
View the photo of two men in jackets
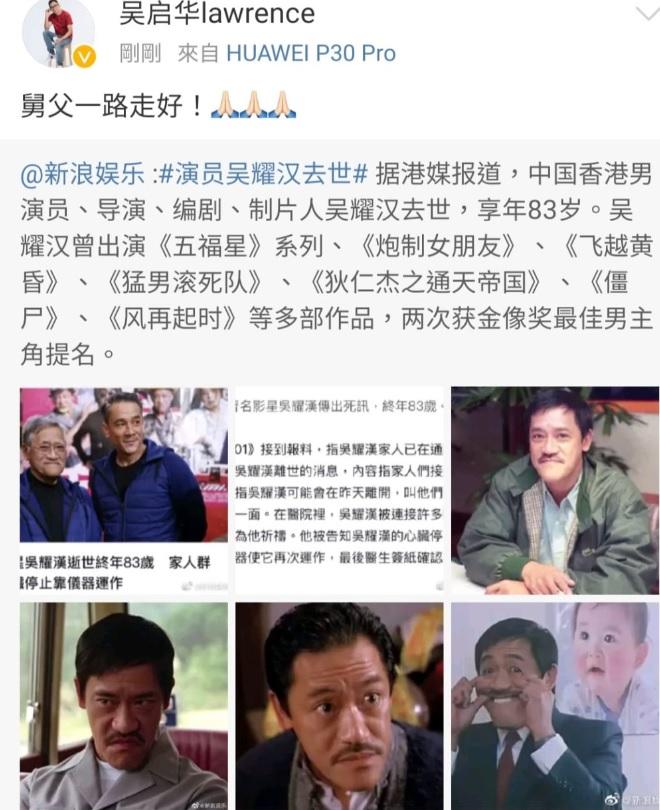coord(124,478)
